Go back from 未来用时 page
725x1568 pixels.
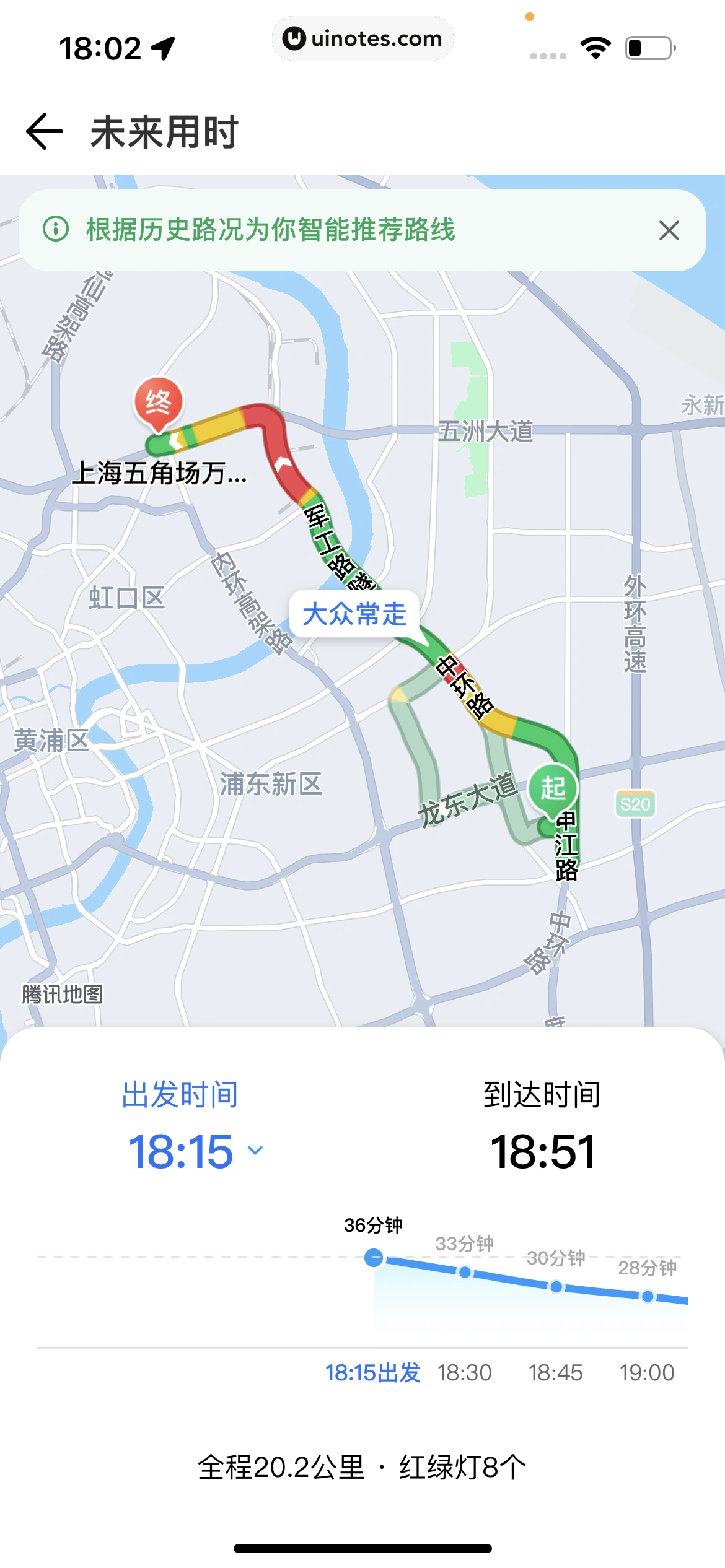pyautogui.click(x=45, y=131)
